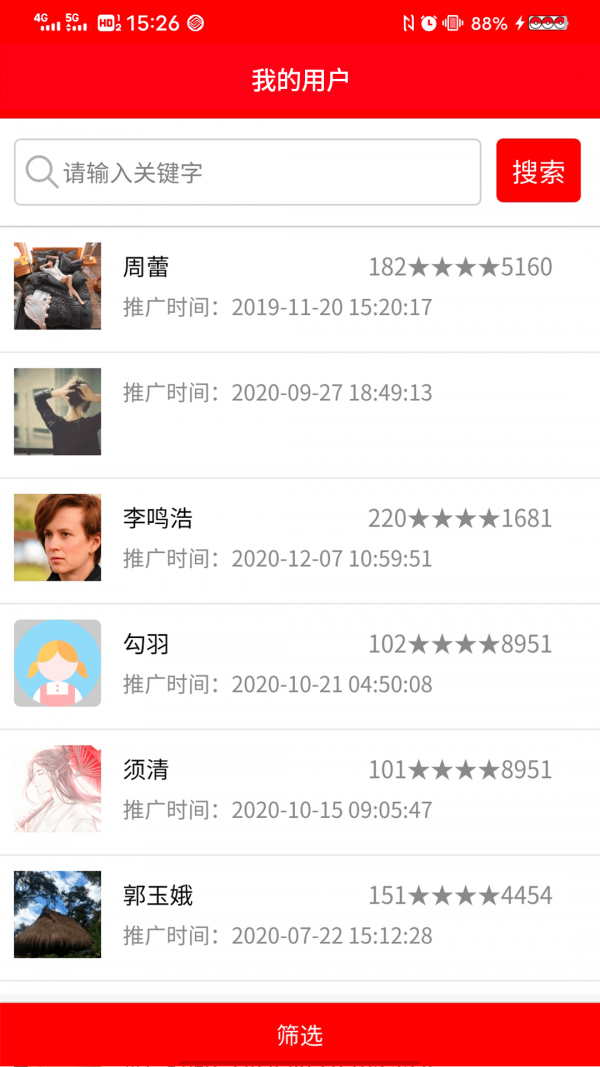The height and width of the screenshot is (1067, 600).
Task: View user 须清's details
Action: click(300, 790)
